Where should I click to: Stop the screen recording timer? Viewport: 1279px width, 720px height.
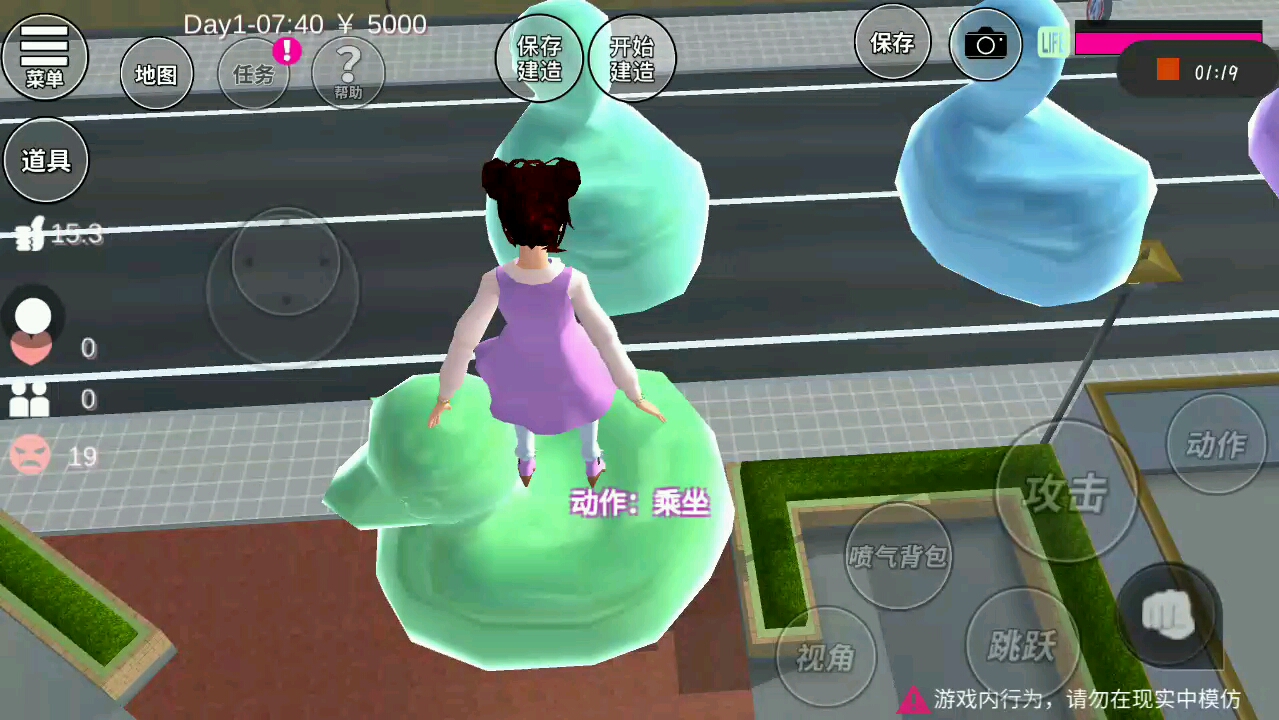pyautogui.click(x=1168, y=70)
